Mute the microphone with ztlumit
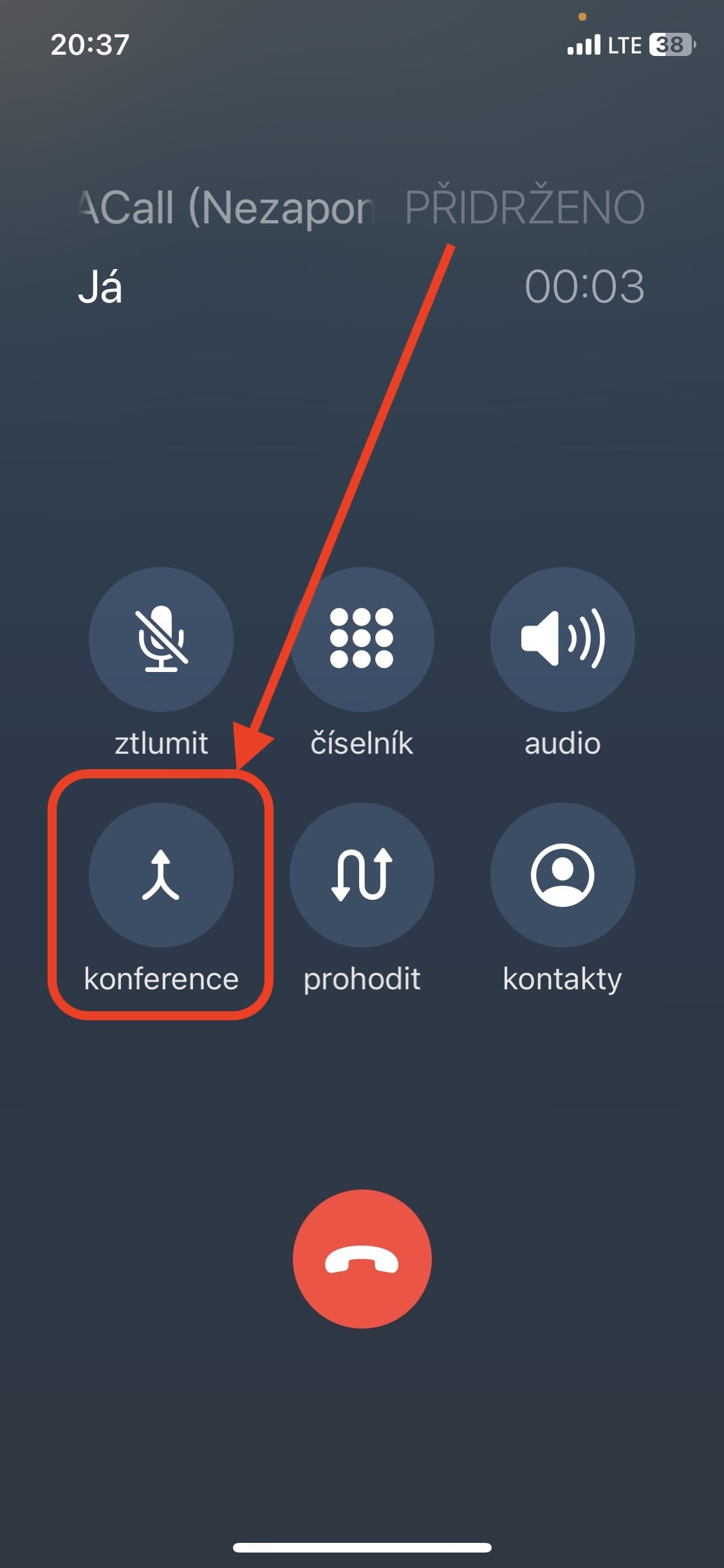 (161, 639)
